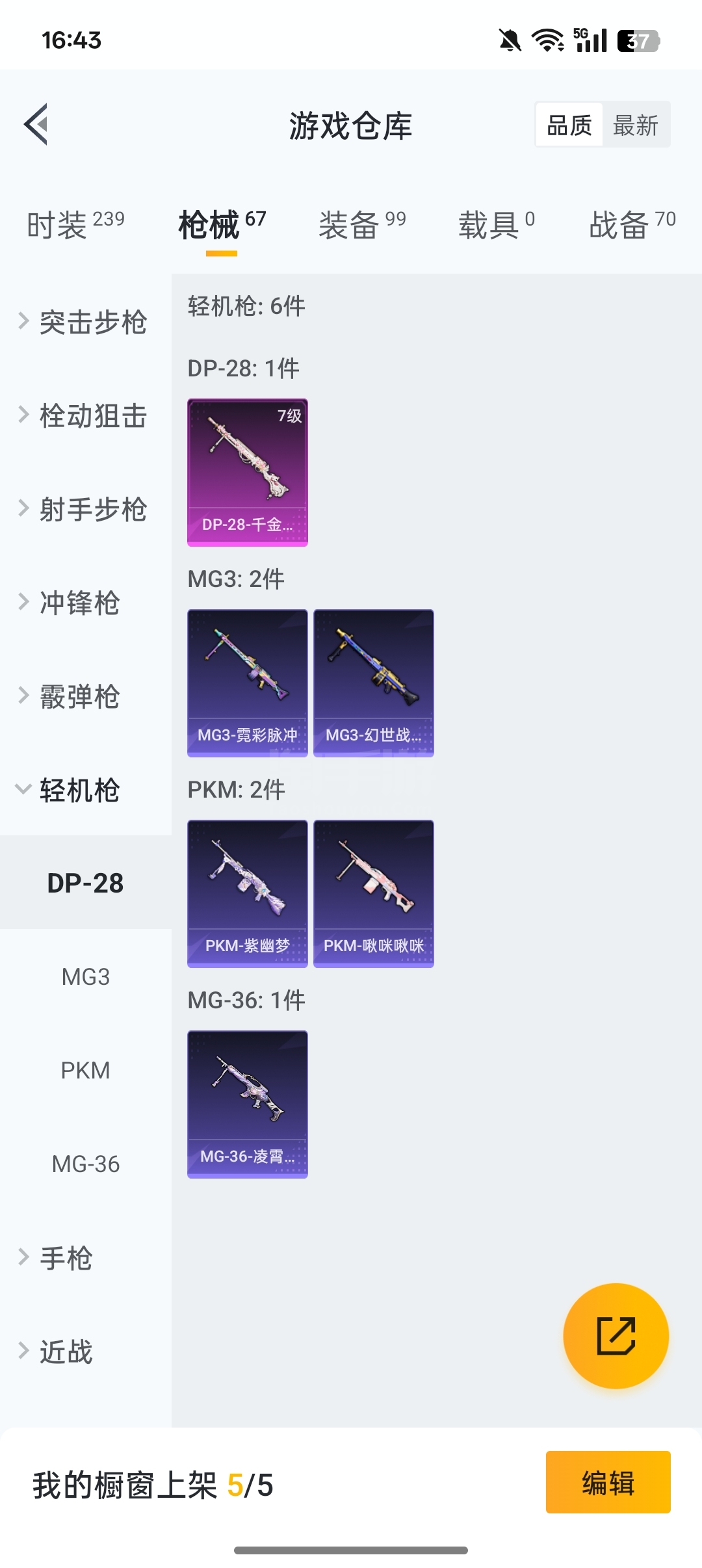Expand the 射手步枪 category
Viewport: 702px width, 1568px height.
[x=84, y=509]
